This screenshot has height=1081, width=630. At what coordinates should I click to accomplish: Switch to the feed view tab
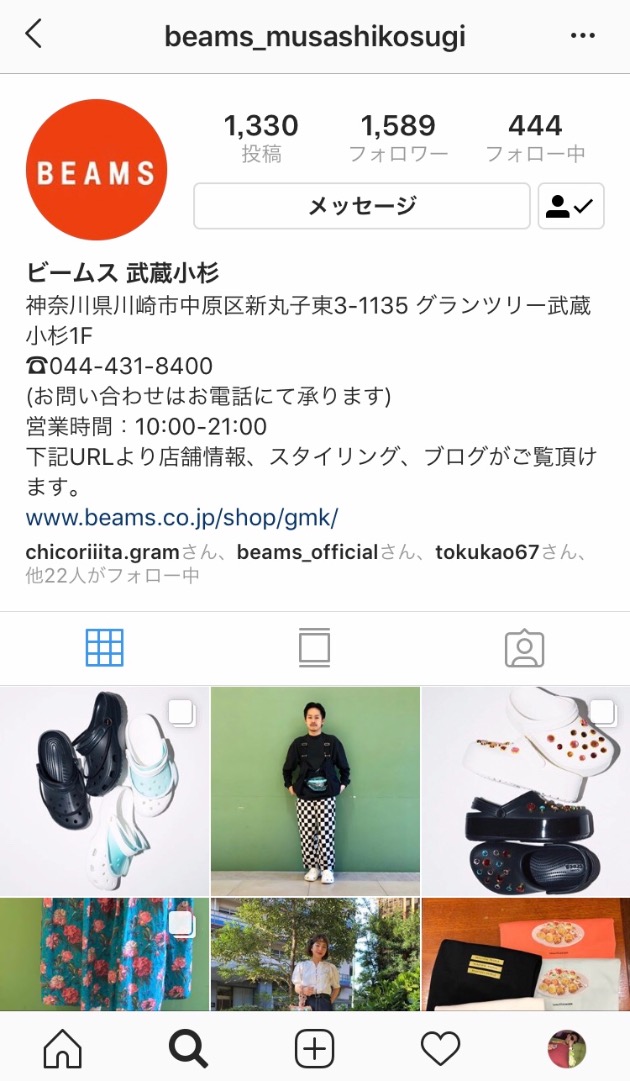(314, 648)
